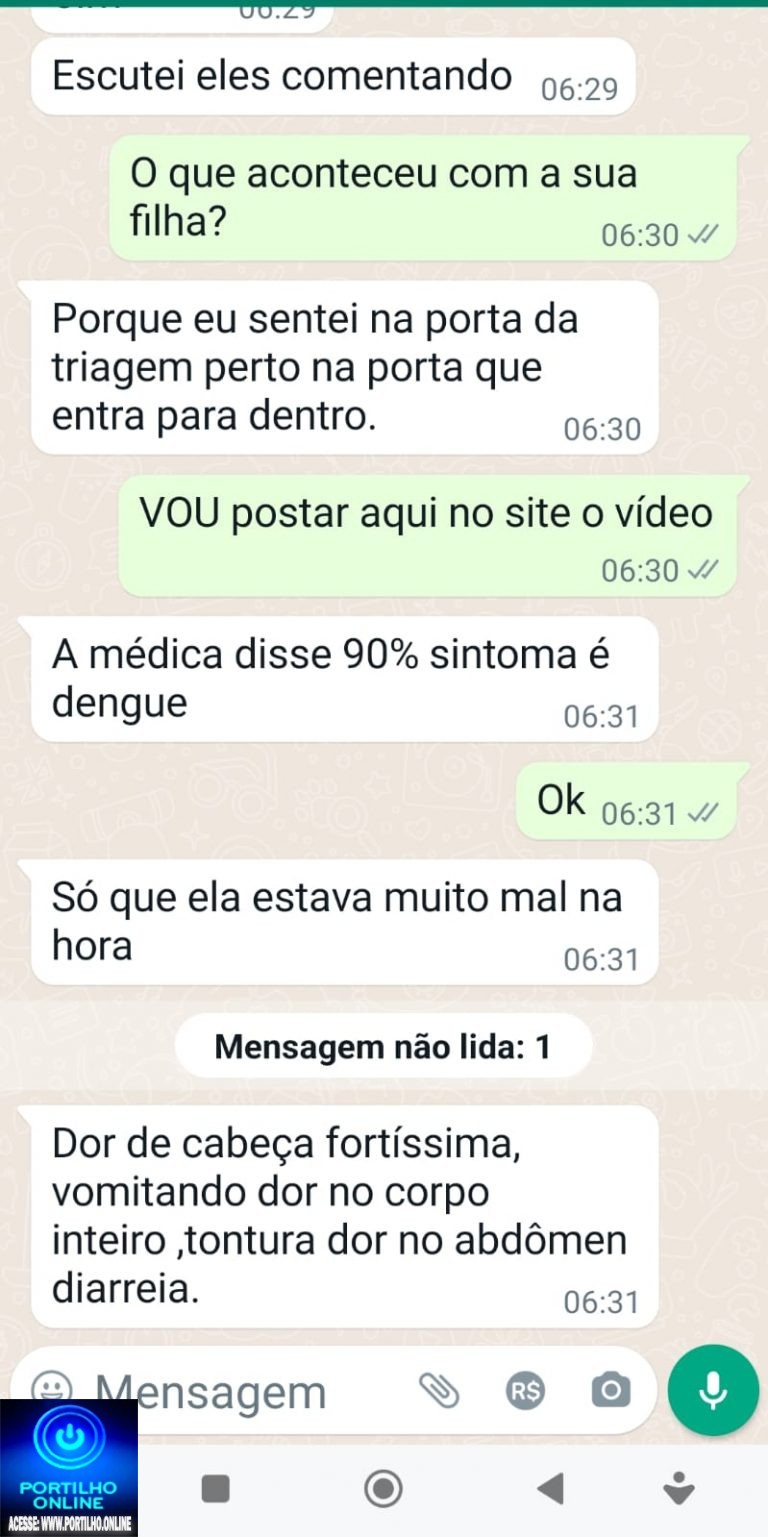Viewport: 768px width, 1537px height.
Task: Open recent apps with the square button
Action: click(x=215, y=1488)
